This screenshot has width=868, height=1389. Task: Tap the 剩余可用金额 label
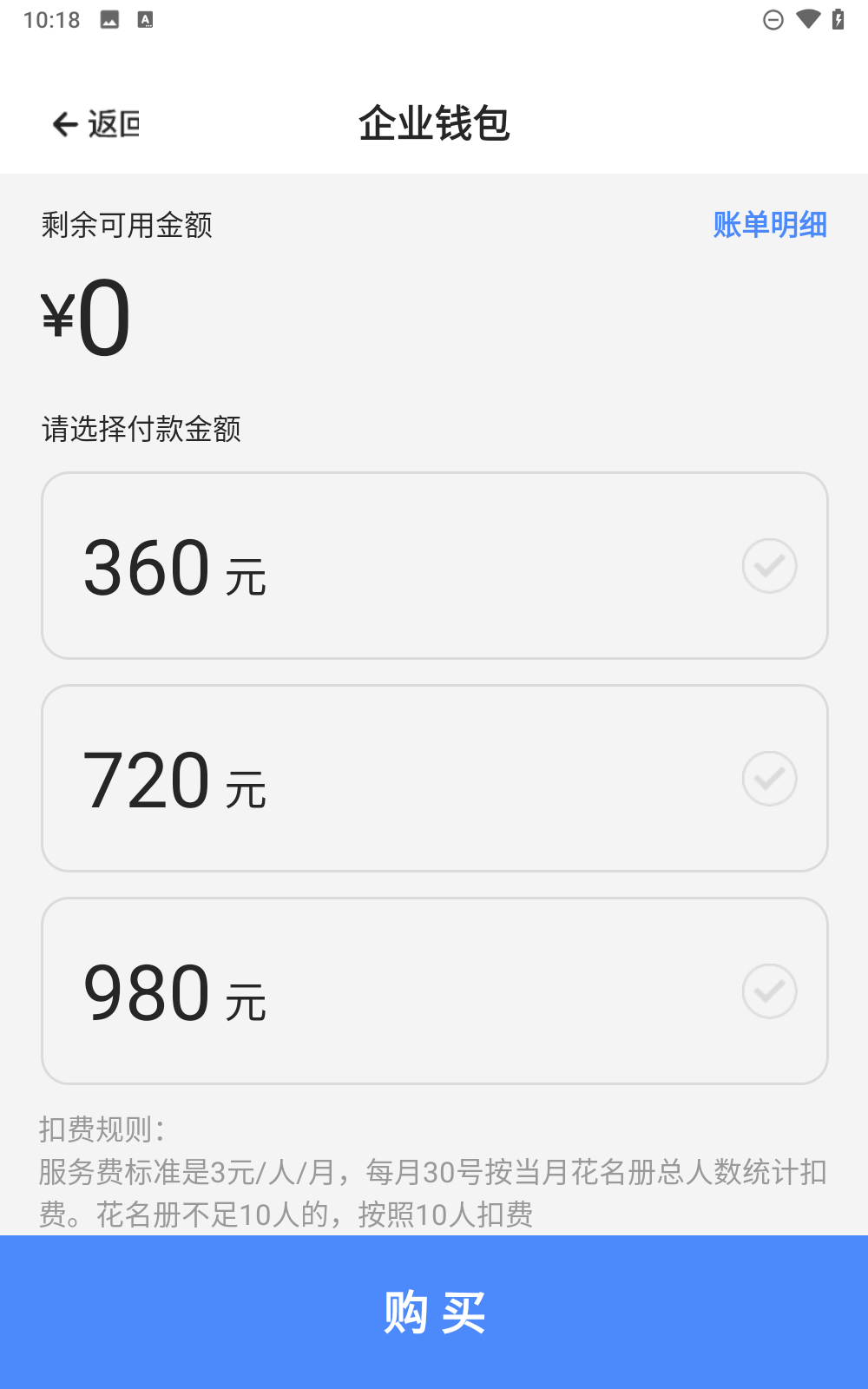[x=127, y=226]
